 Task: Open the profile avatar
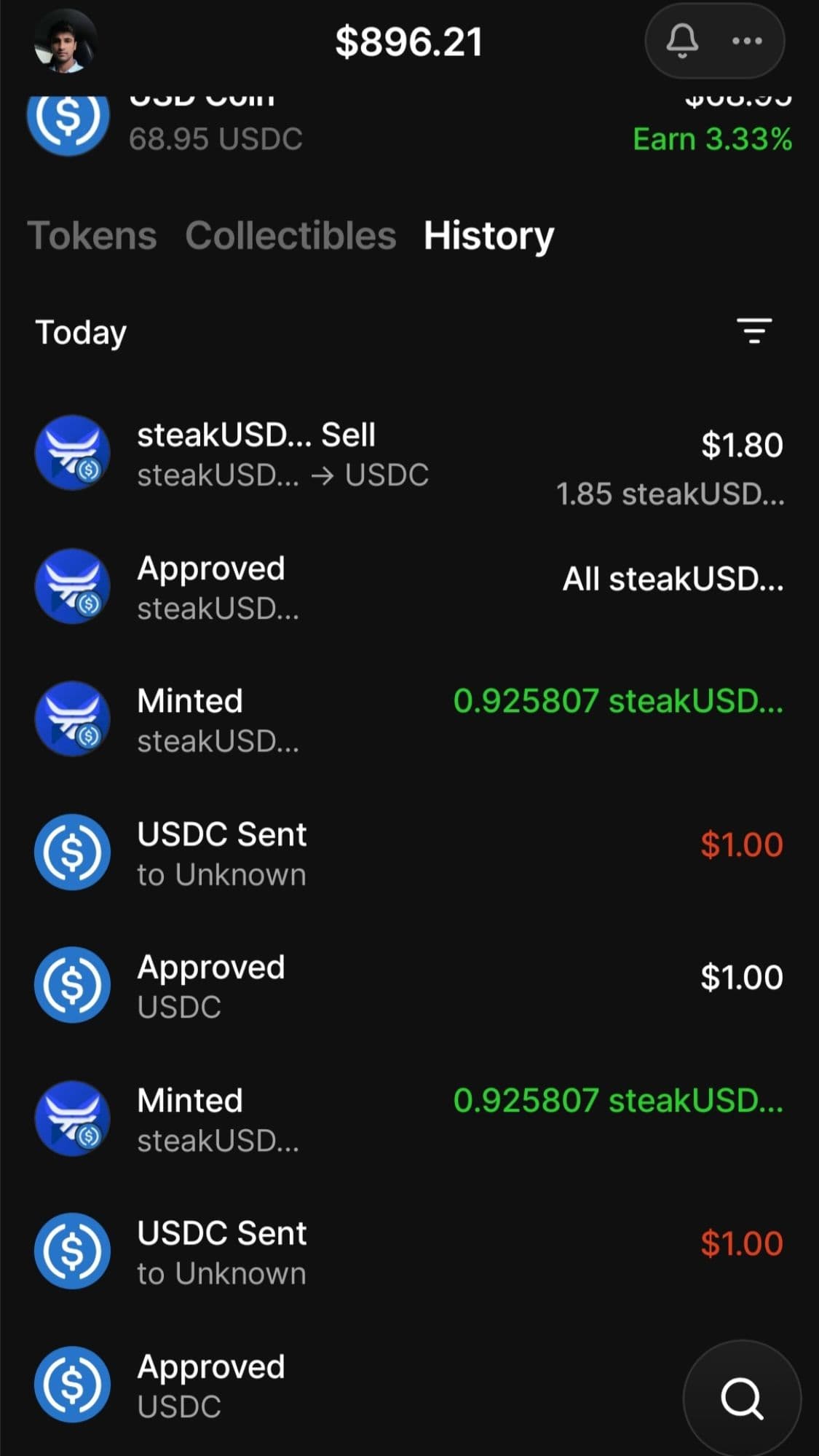click(66, 41)
